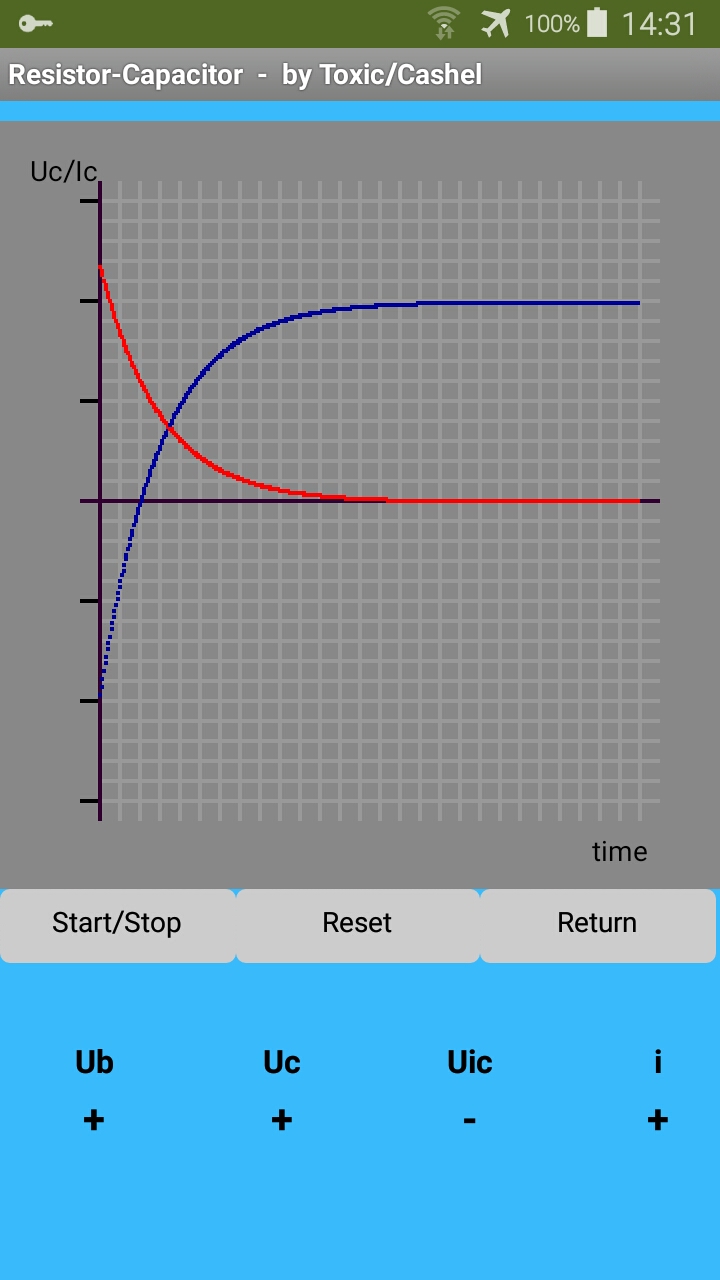Reset the simulation graph
The height and width of the screenshot is (1280, 720).
(357, 925)
